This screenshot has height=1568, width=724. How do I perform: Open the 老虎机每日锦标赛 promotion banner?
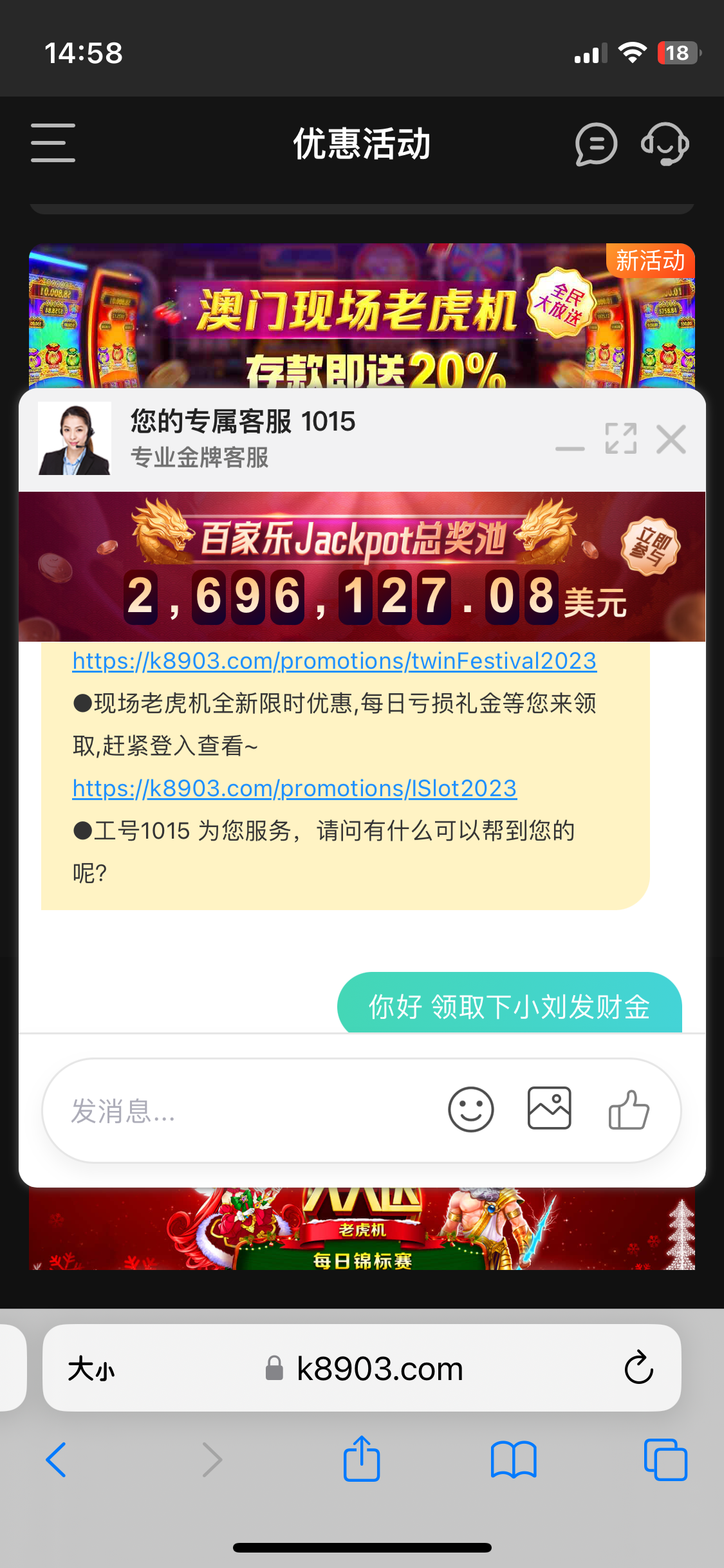click(362, 1229)
